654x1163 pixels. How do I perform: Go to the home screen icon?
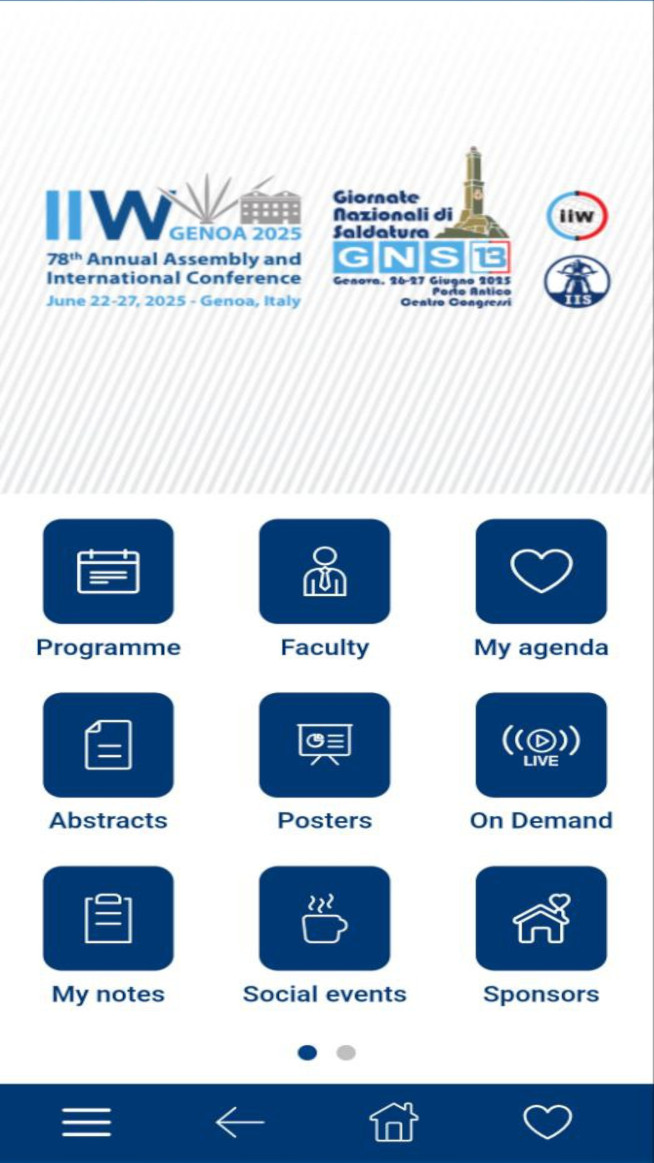[394, 1122]
